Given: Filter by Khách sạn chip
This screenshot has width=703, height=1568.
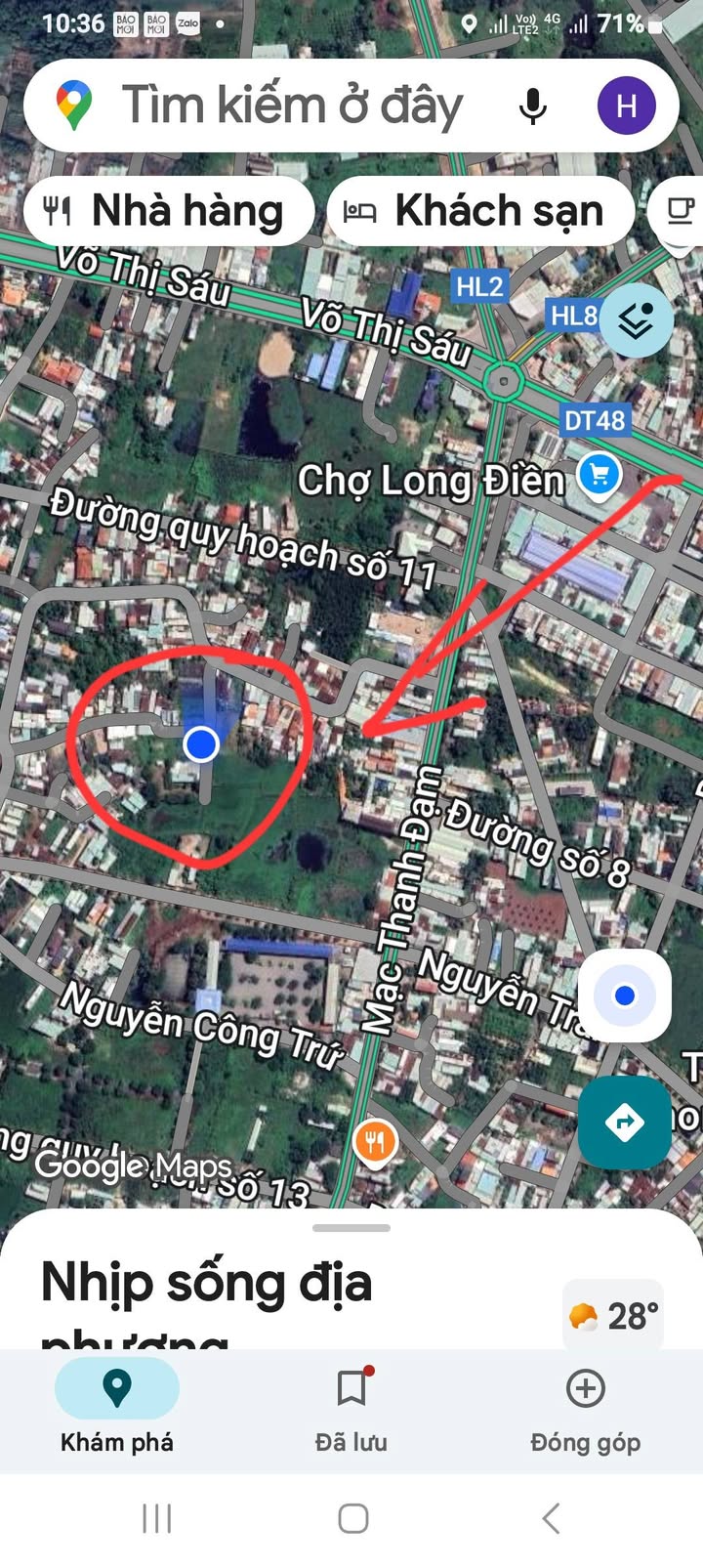Looking at the screenshot, I should [x=480, y=211].
